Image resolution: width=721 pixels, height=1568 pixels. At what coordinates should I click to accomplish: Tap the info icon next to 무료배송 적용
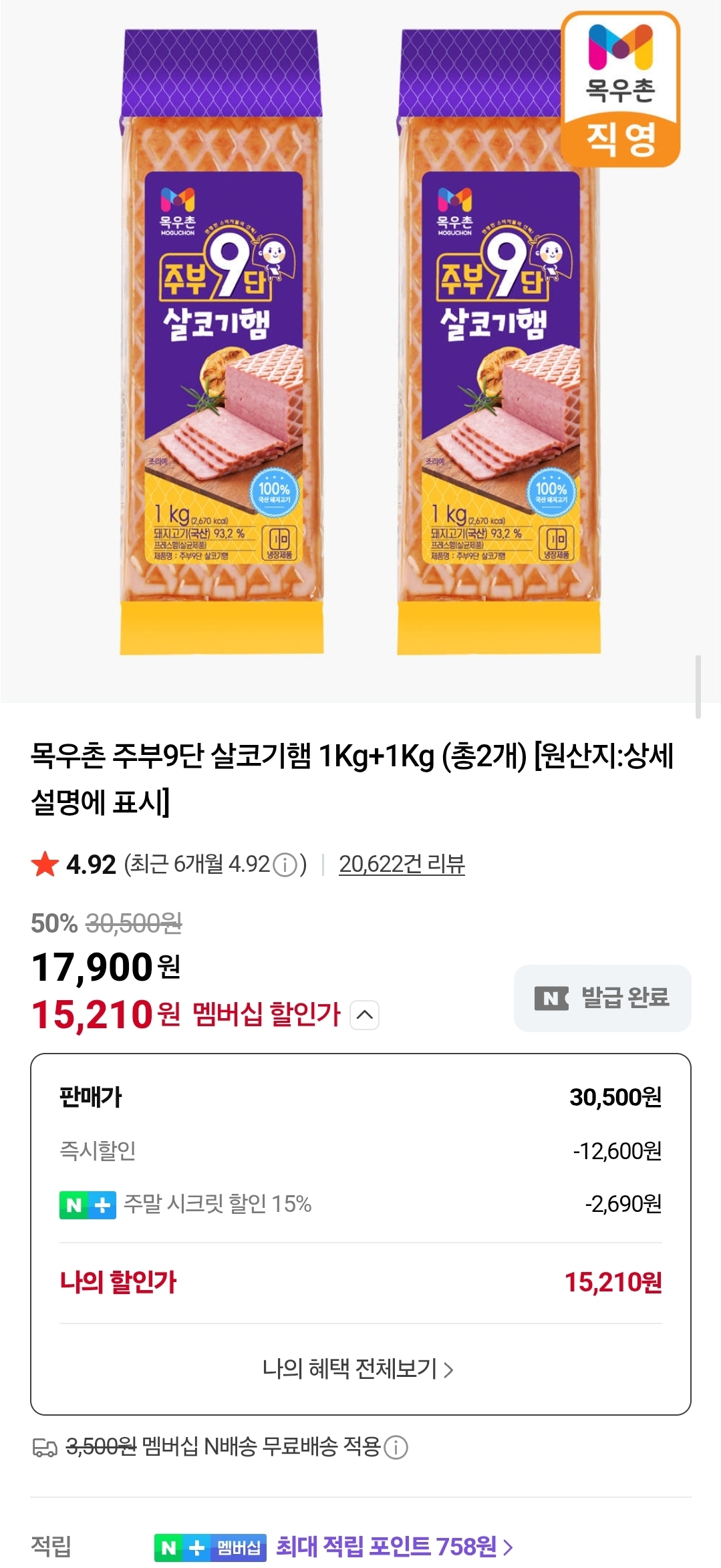click(x=396, y=1447)
